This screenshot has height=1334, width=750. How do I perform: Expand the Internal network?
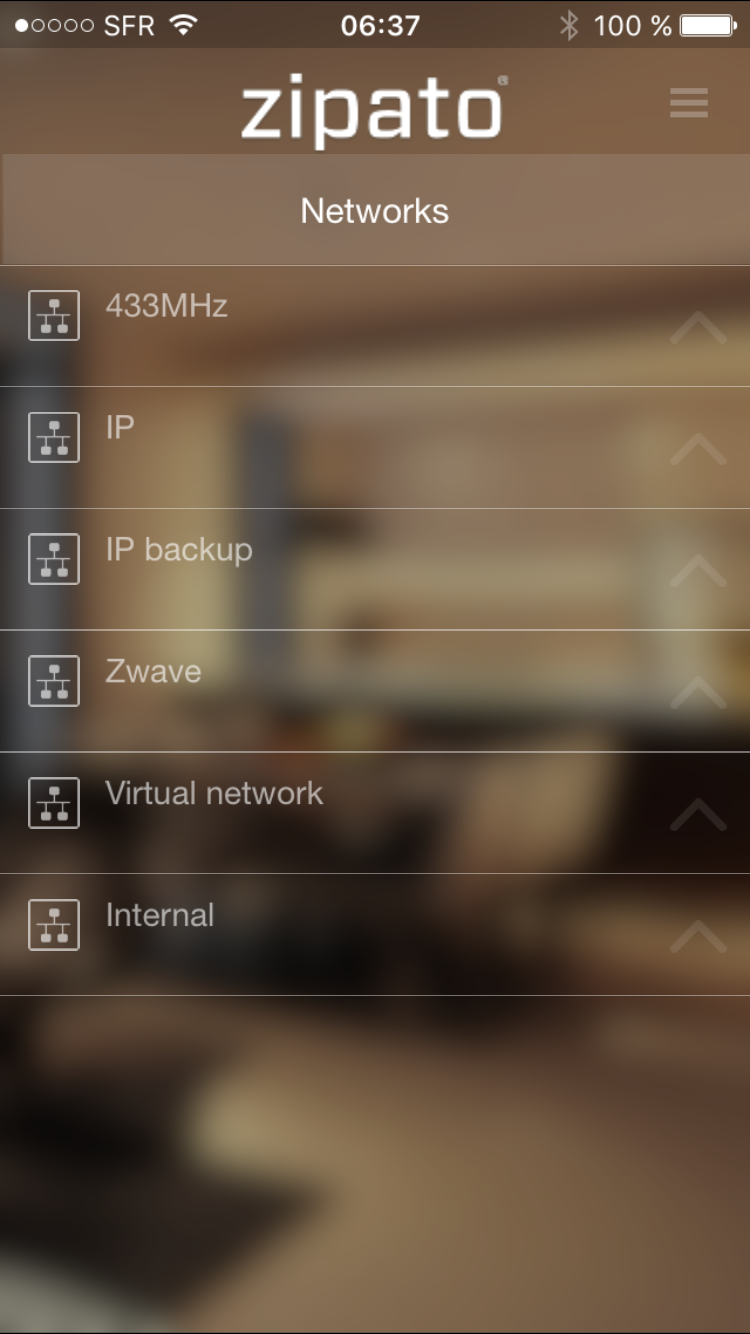click(x=697, y=937)
